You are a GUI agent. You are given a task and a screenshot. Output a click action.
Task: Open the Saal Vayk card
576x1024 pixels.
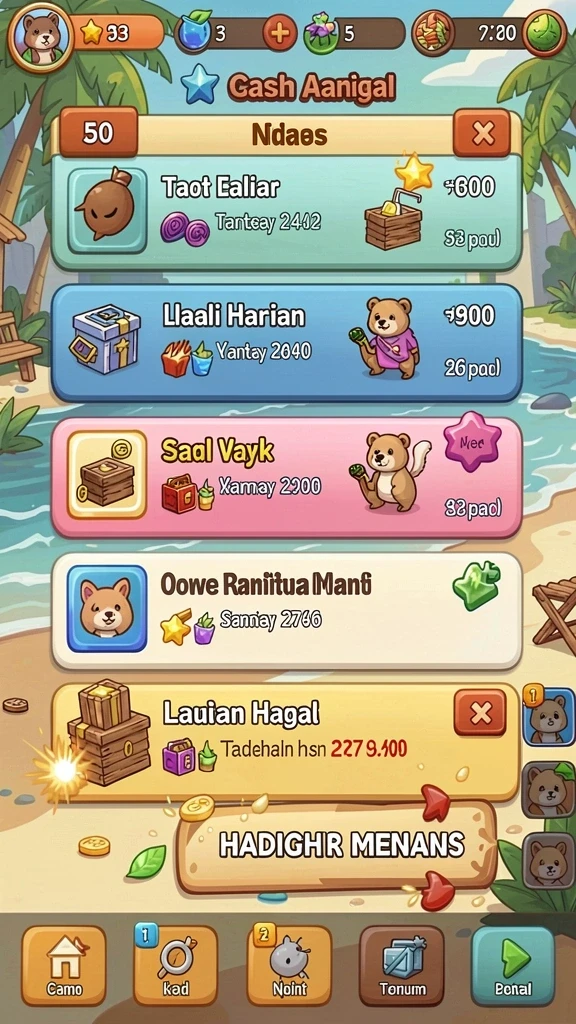click(287, 477)
